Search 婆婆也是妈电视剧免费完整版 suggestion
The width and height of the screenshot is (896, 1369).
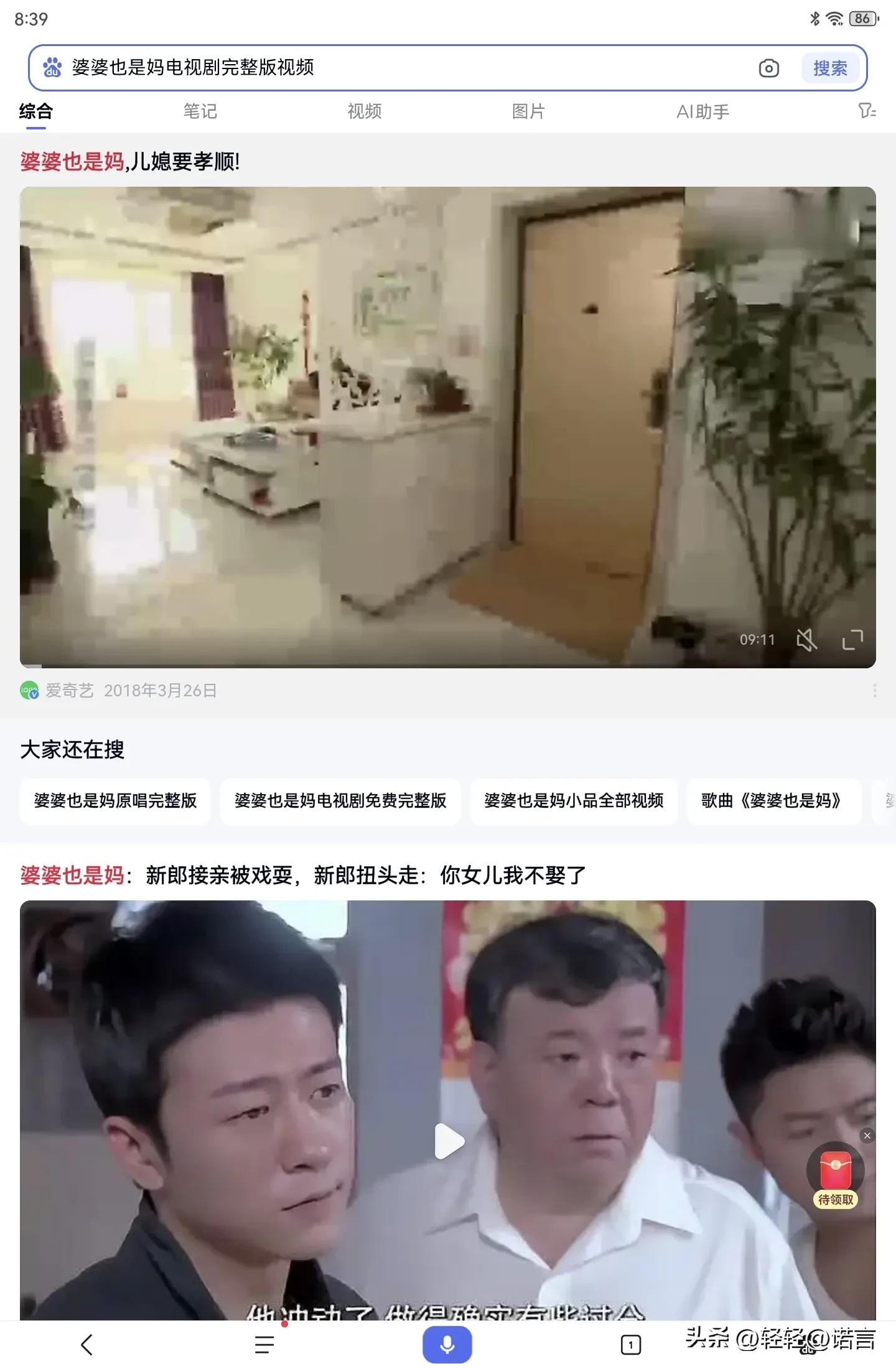tap(340, 800)
